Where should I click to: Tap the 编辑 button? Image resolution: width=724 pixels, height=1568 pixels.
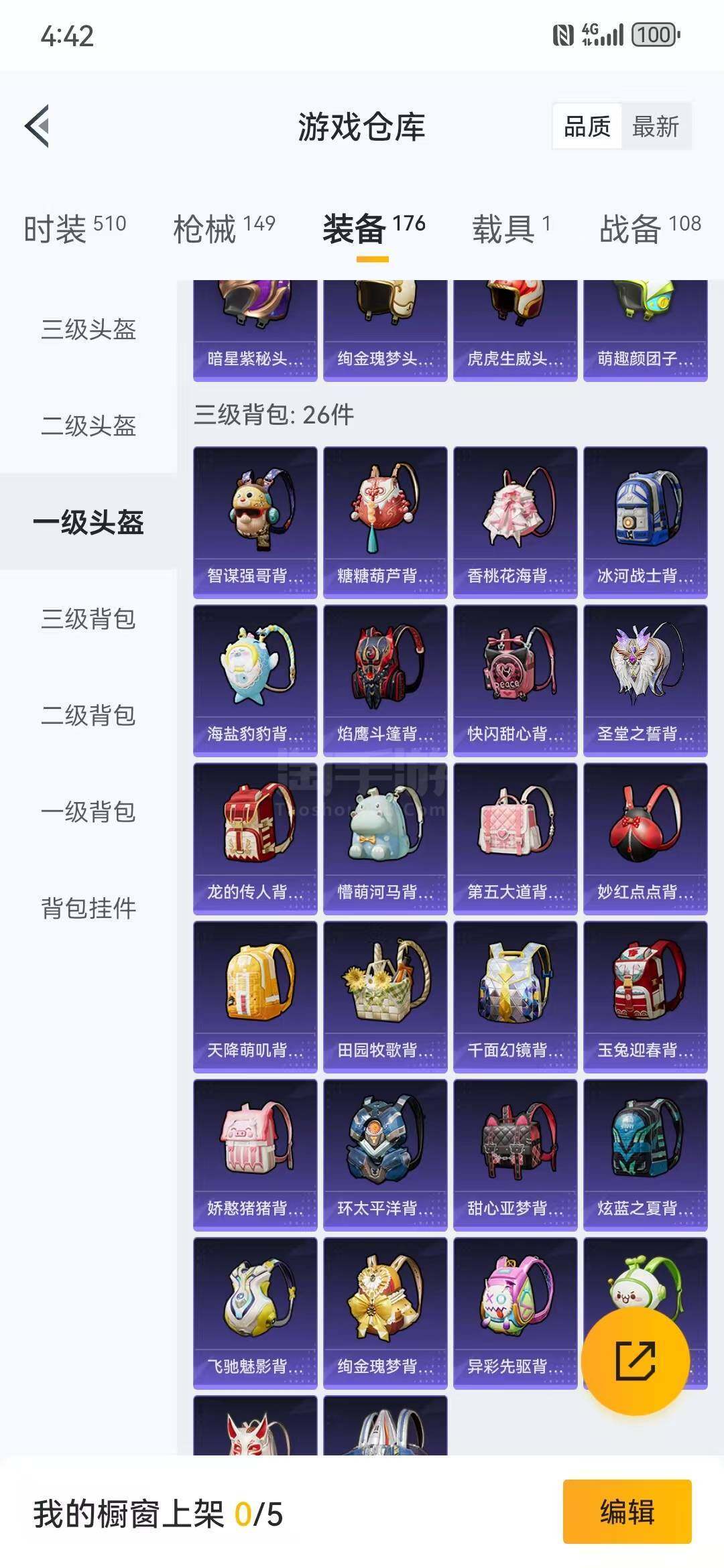pos(627,1511)
